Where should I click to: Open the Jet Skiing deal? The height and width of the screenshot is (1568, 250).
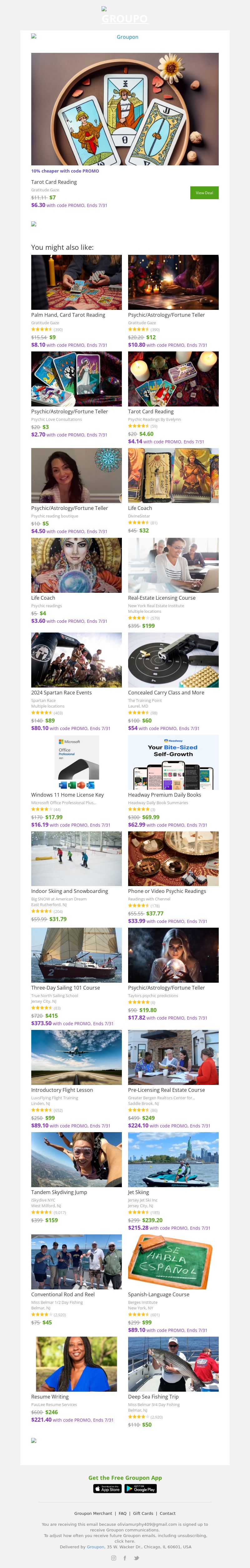[x=138, y=1192]
